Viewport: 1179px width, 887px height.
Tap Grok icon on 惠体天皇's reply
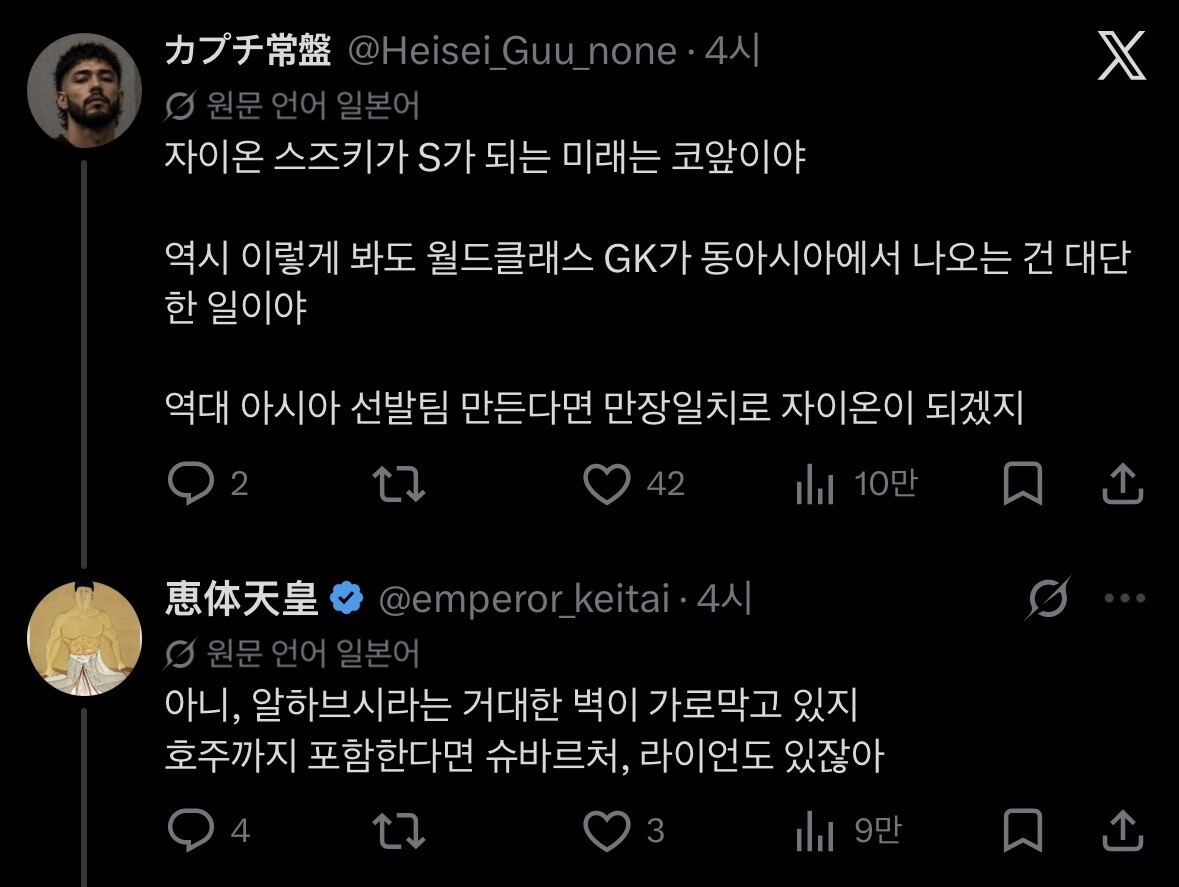[x=1048, y=598]
